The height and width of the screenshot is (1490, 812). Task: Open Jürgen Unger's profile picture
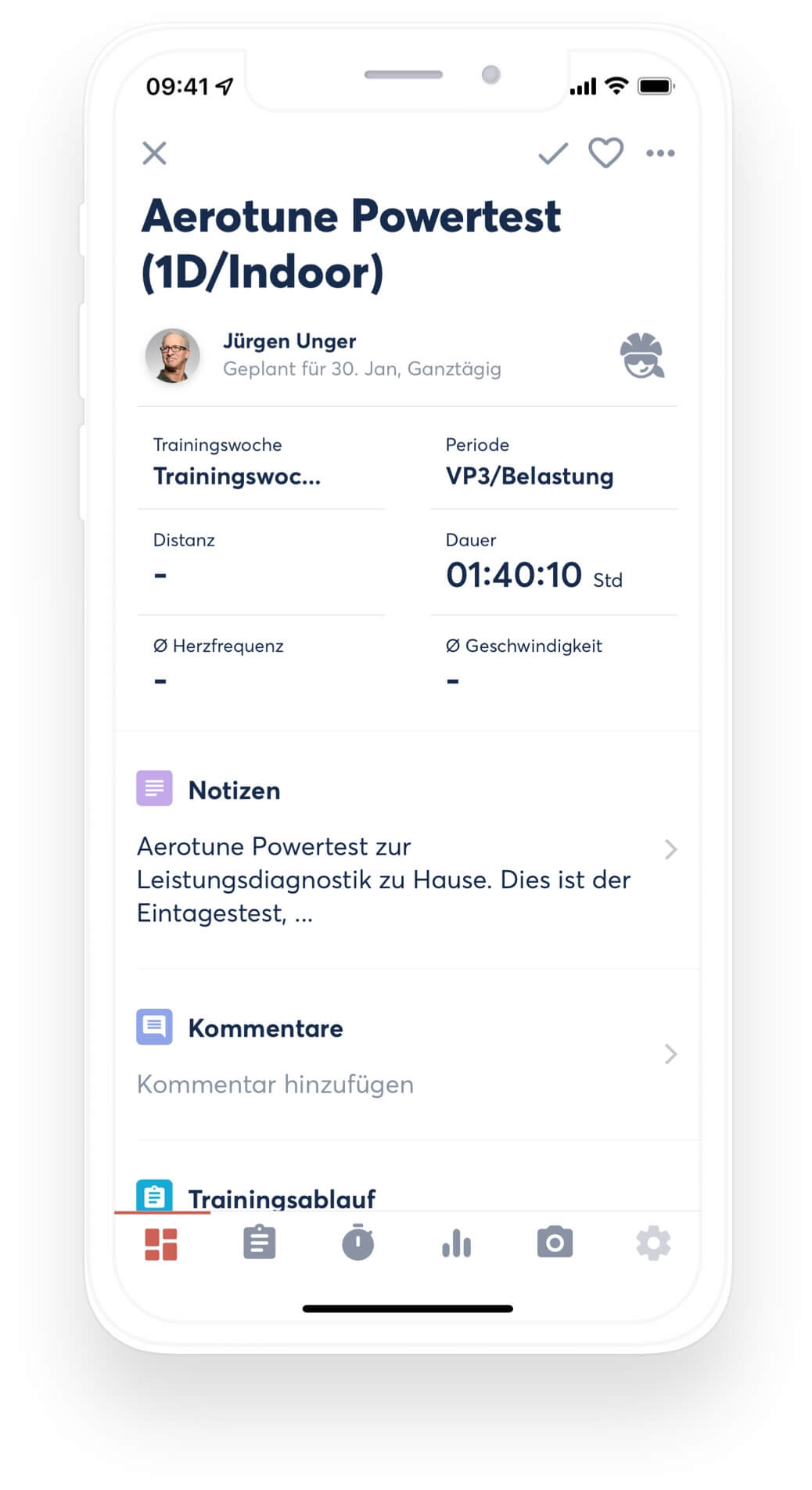[x=172, y=355]
